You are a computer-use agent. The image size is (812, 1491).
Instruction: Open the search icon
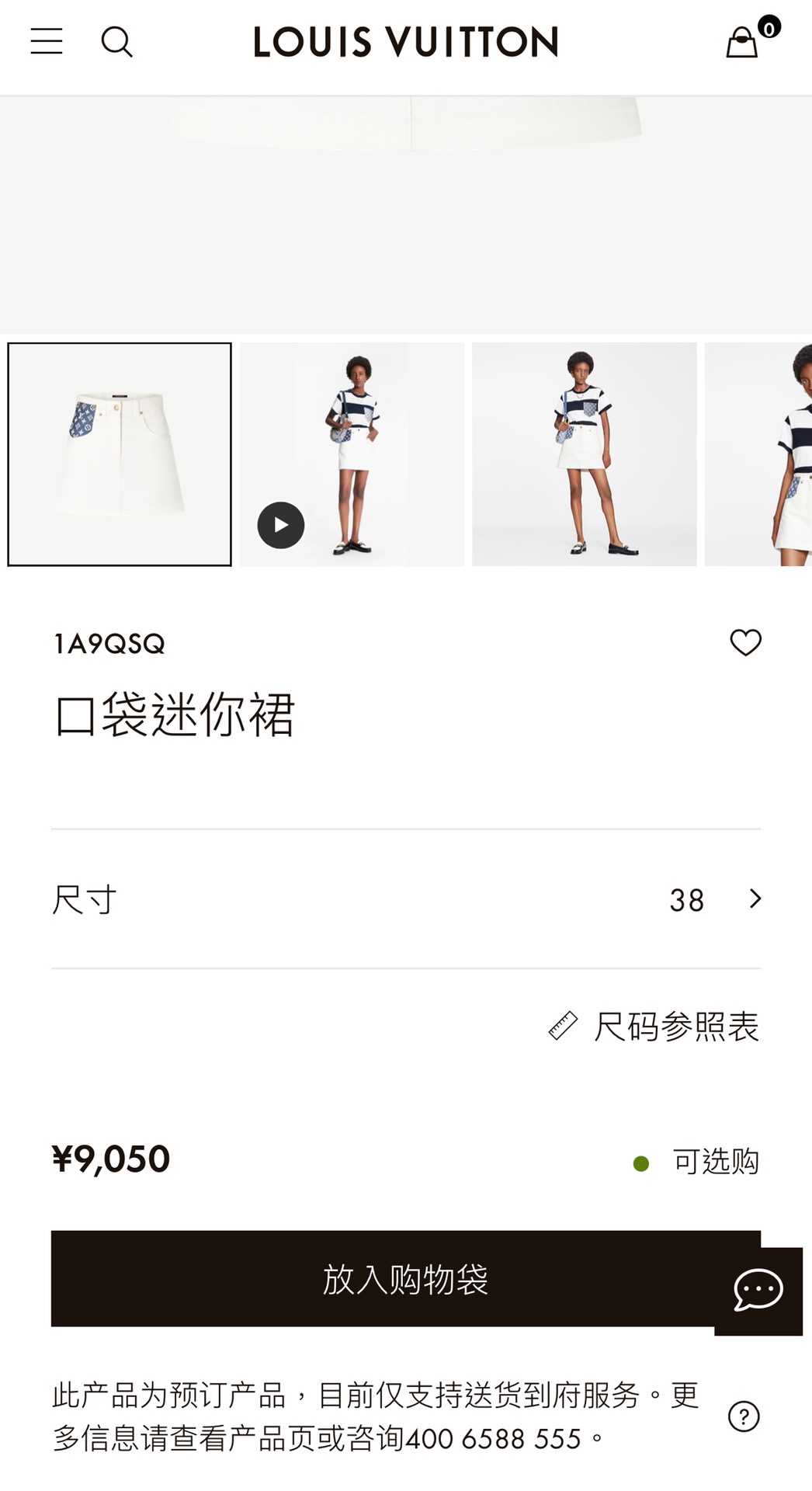[117, 42]
